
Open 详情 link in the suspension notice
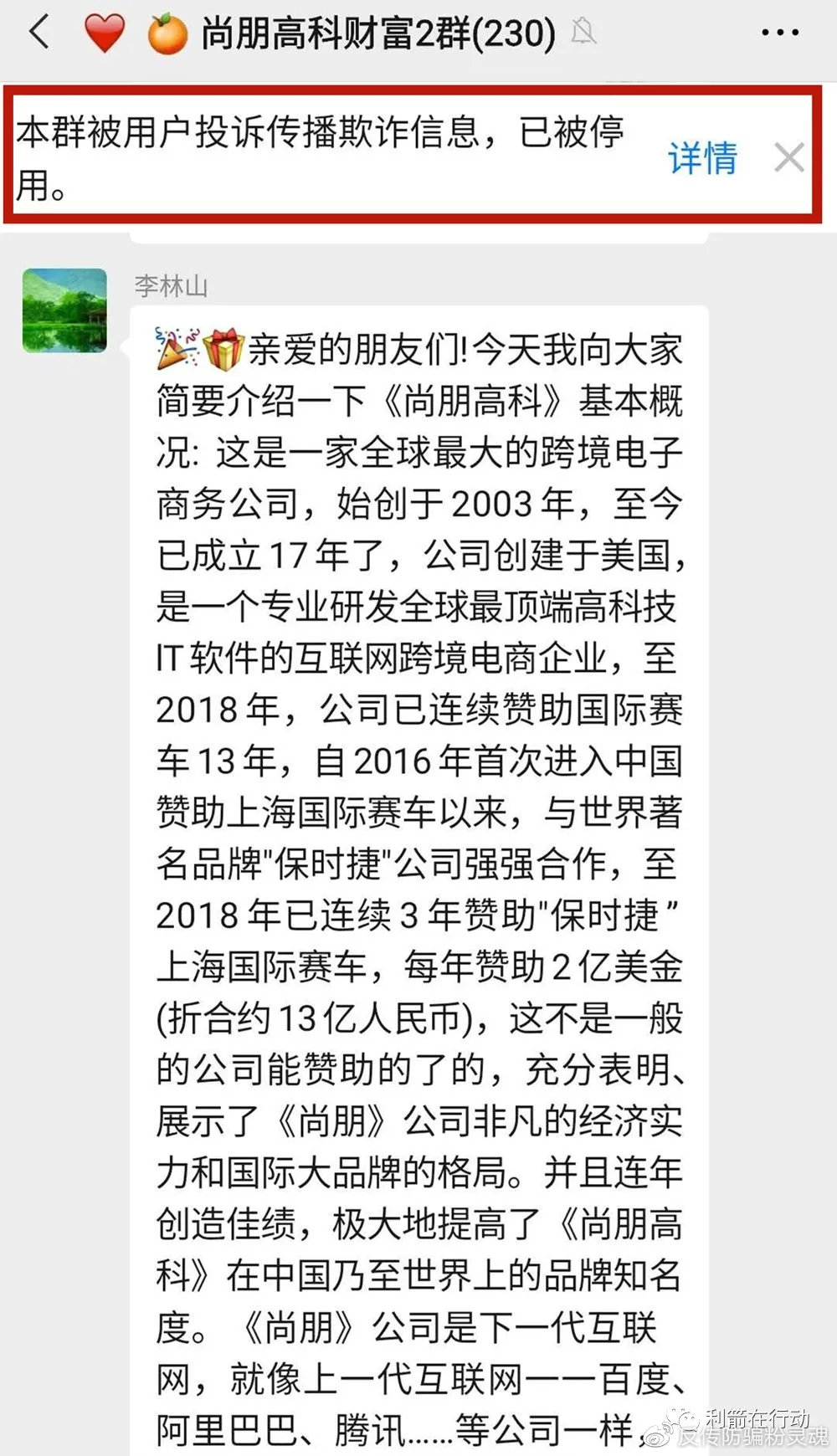[702, 158]
